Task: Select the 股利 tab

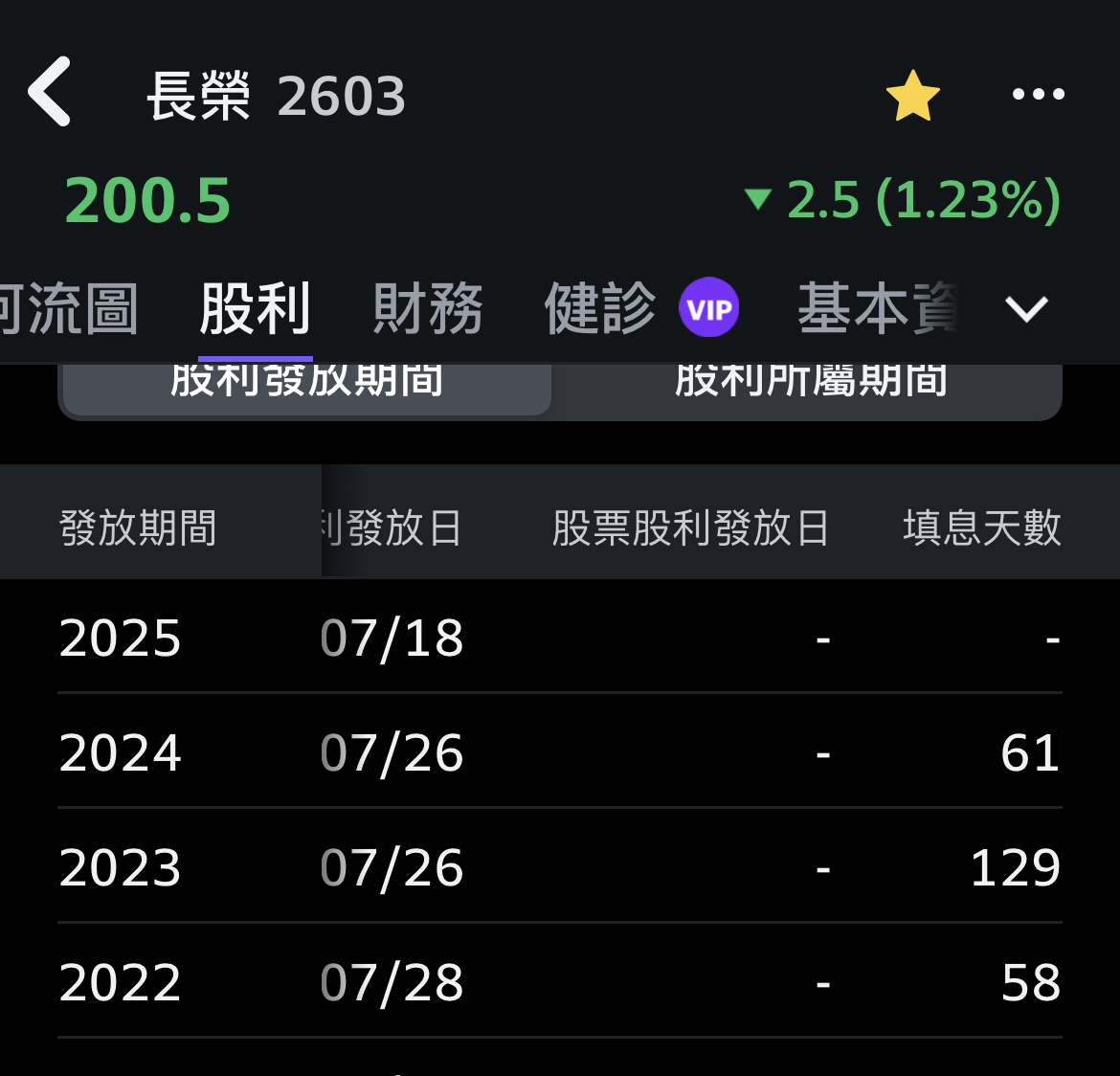Action: 255,309
